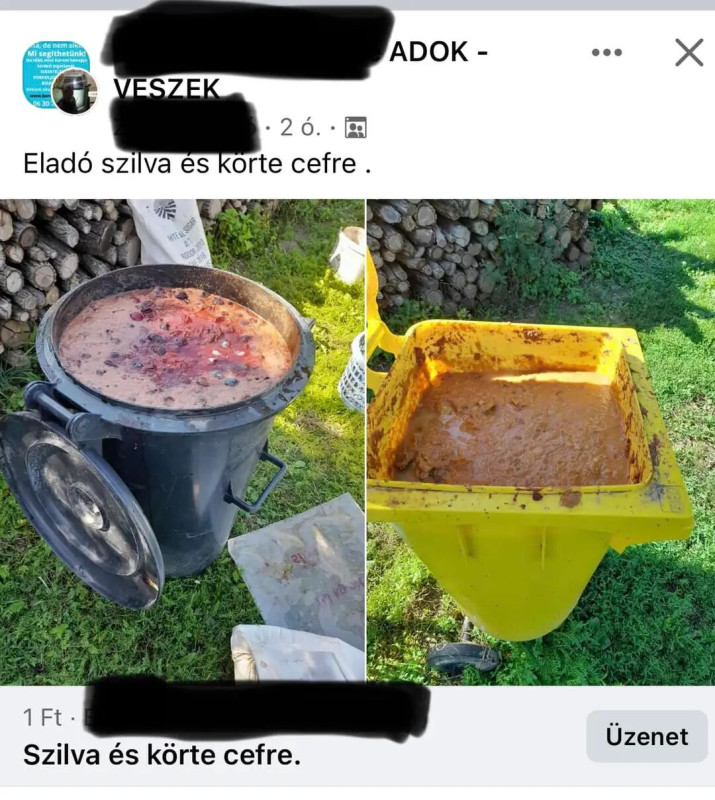This screenshot has height=800, width=715.
Task: Open the group profile picture
Action: click(x=58, y=76)
